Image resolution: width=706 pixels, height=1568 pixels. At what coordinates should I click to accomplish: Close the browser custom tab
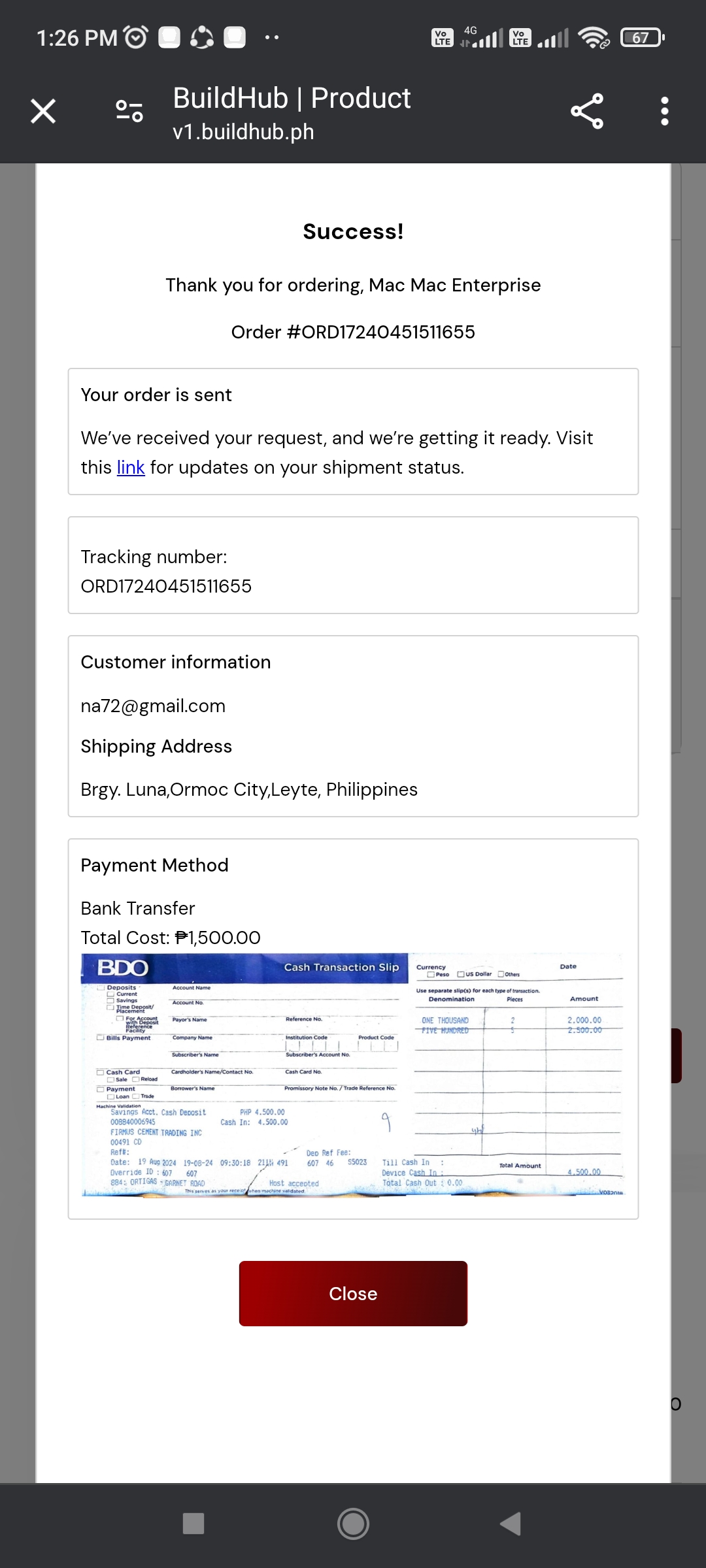click(x=43, y=111)
